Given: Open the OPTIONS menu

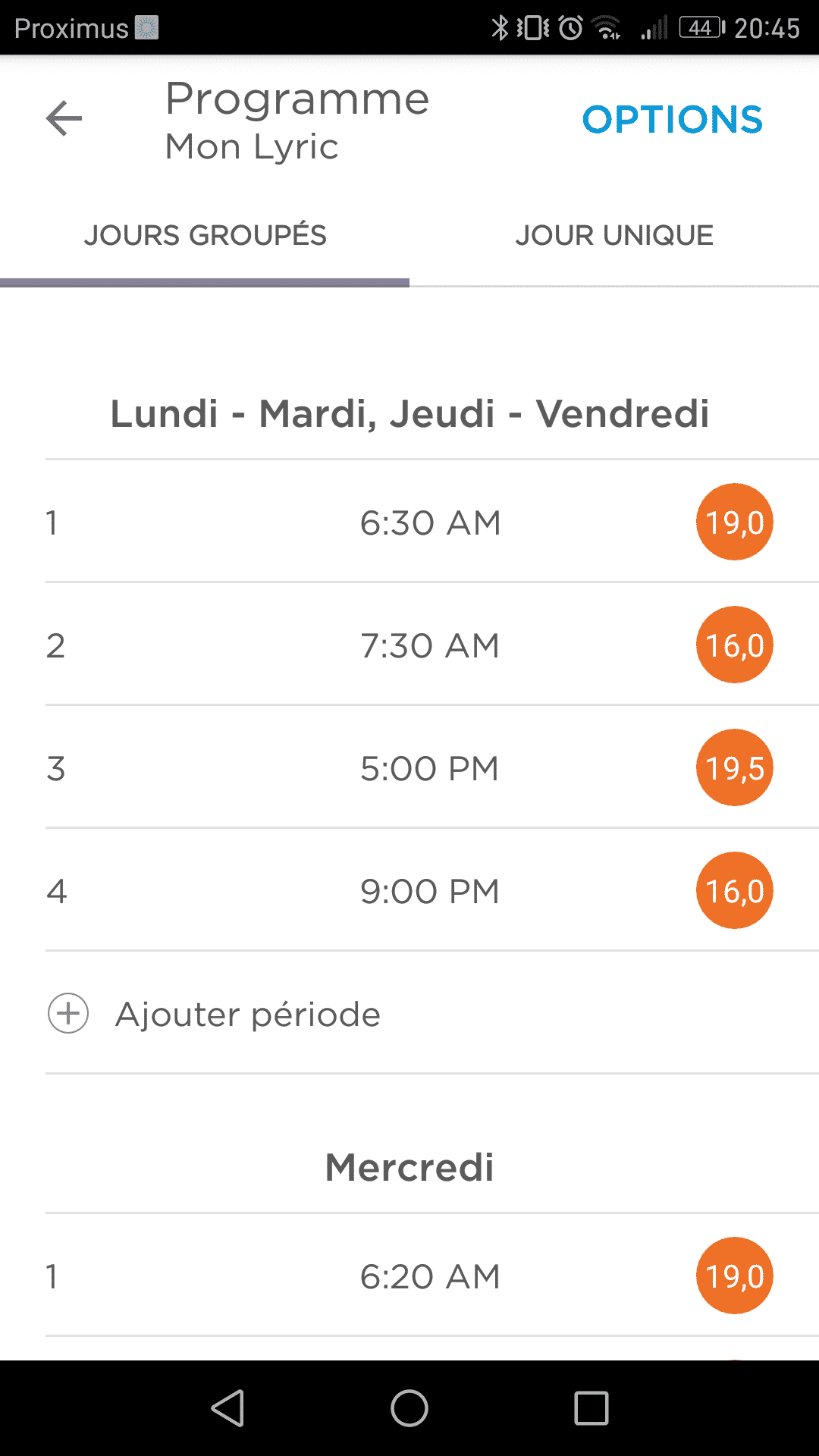Looking at the screenshot, I should click(x=672, y=120).
